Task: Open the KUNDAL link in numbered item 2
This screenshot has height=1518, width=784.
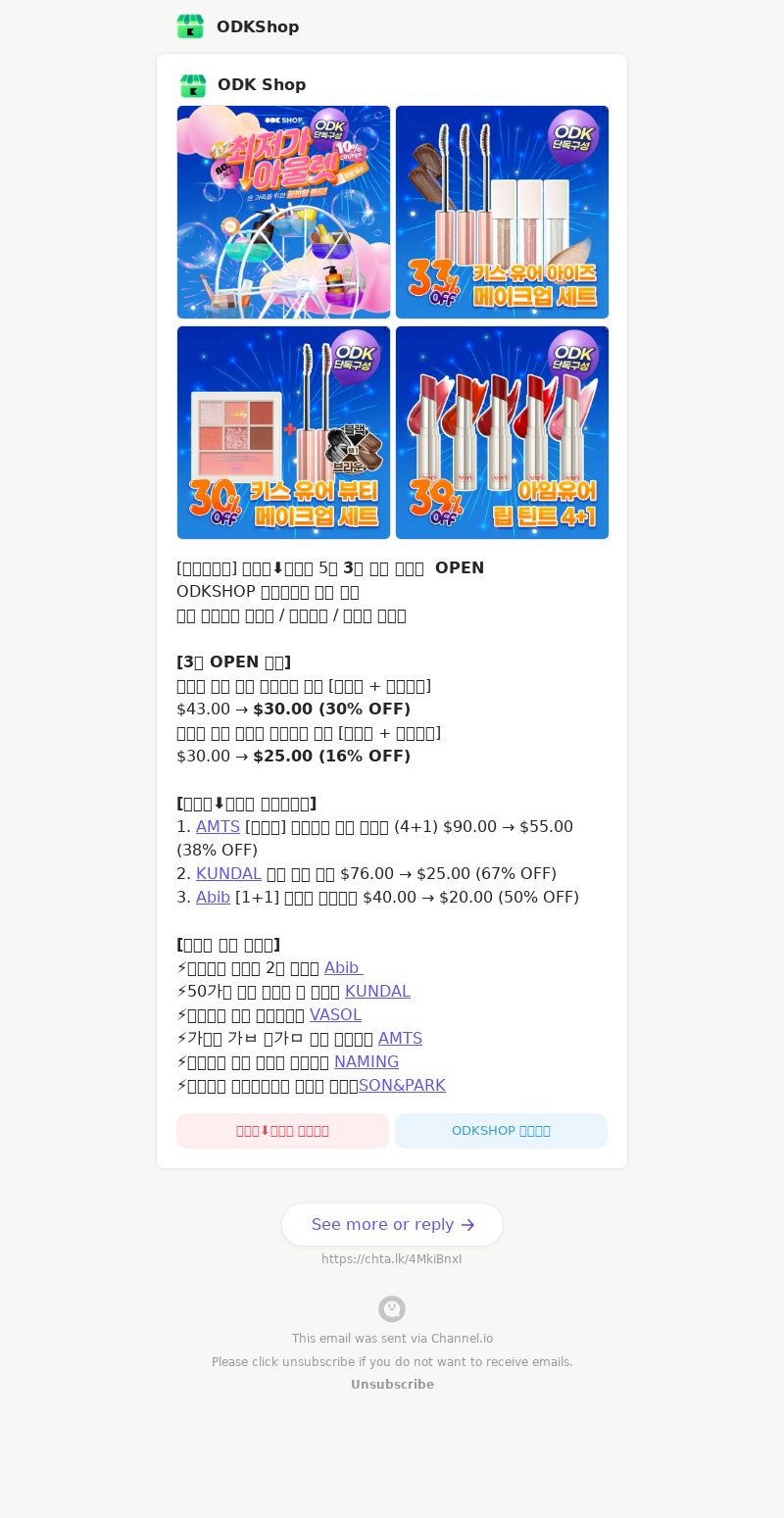Action: click(x=228, y=874)
